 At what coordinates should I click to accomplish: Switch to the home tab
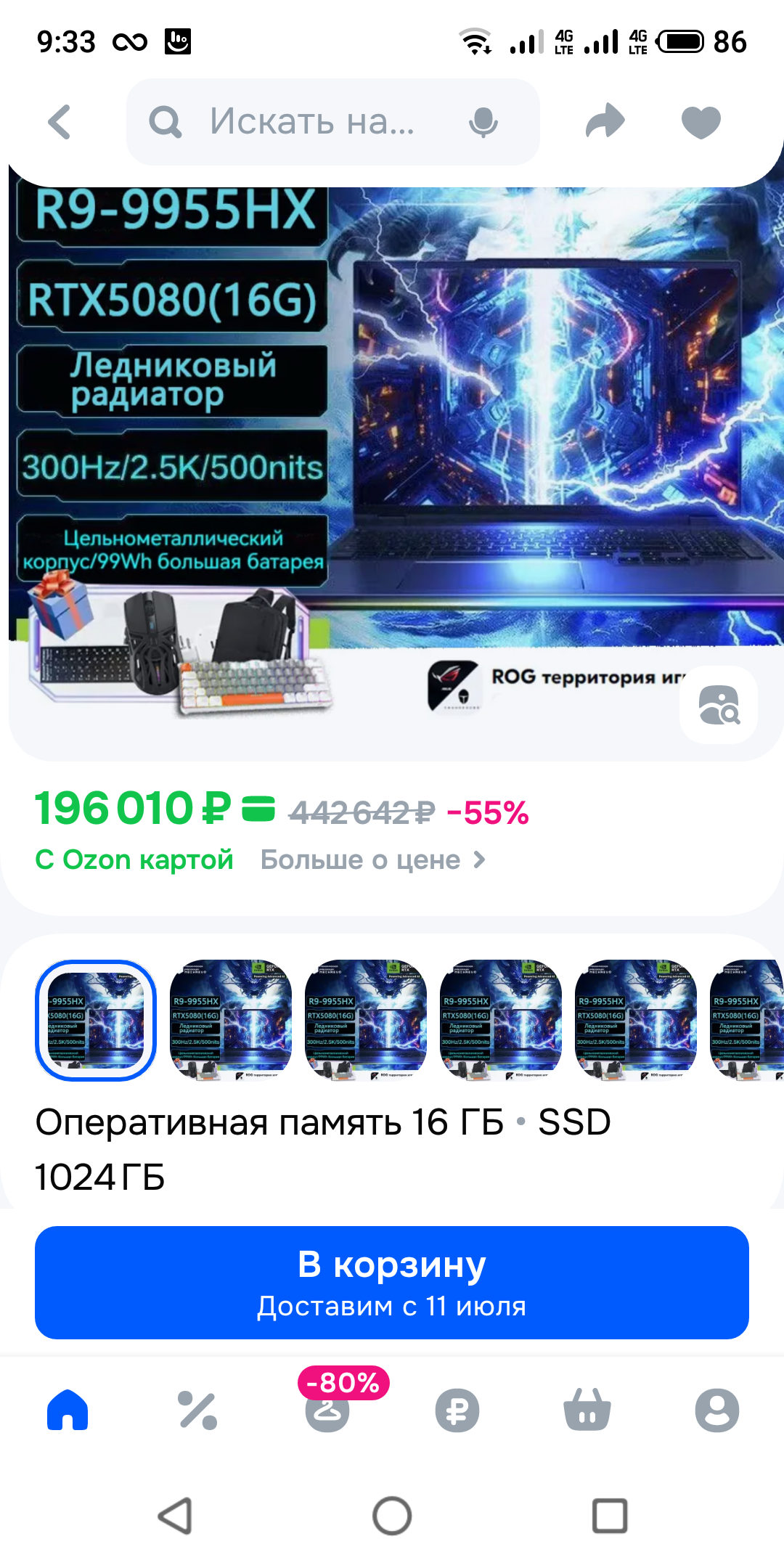click(68, 1410)
